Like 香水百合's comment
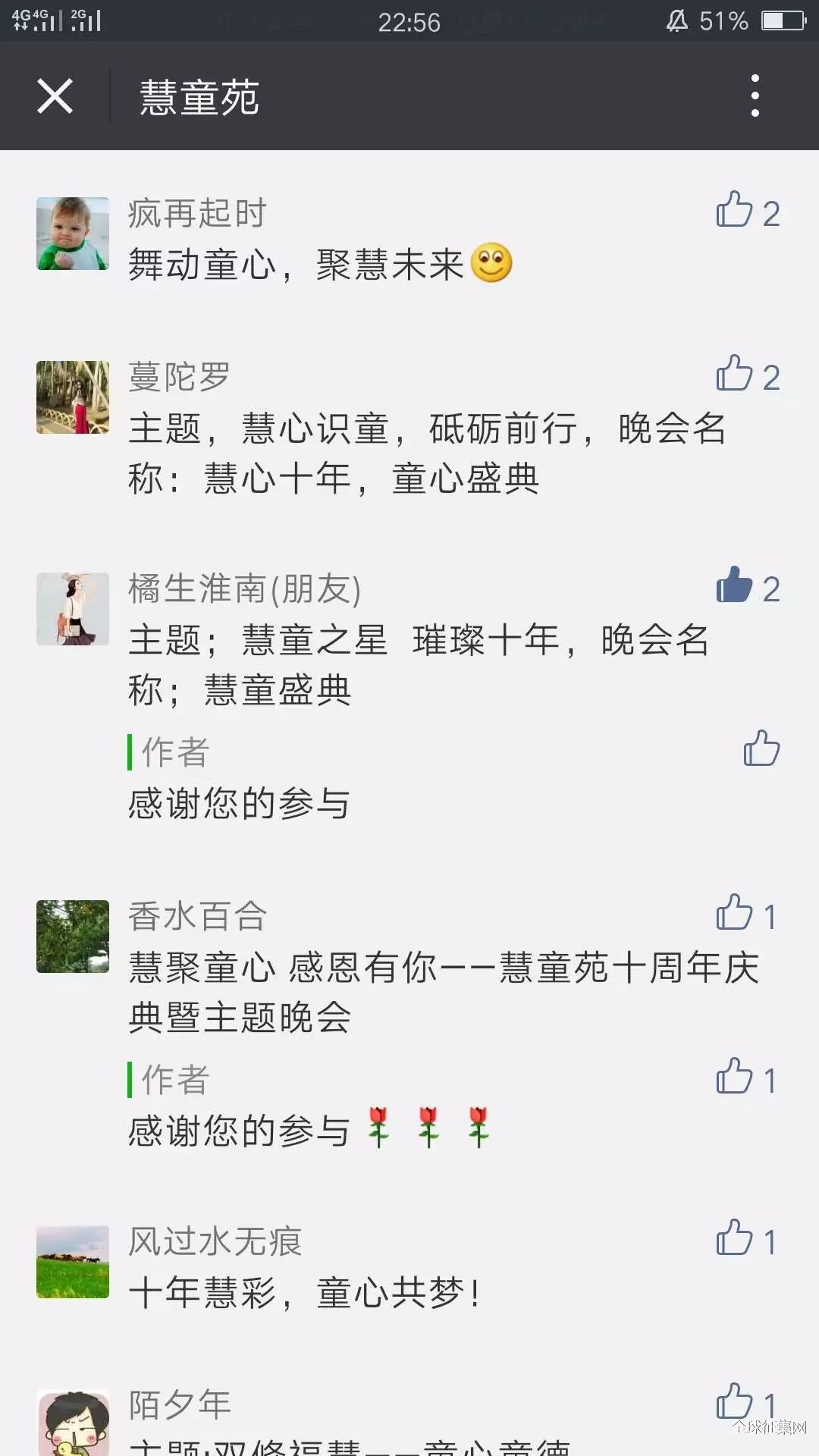The width and height of the screenshot is (819, 1456). point(734,913)
